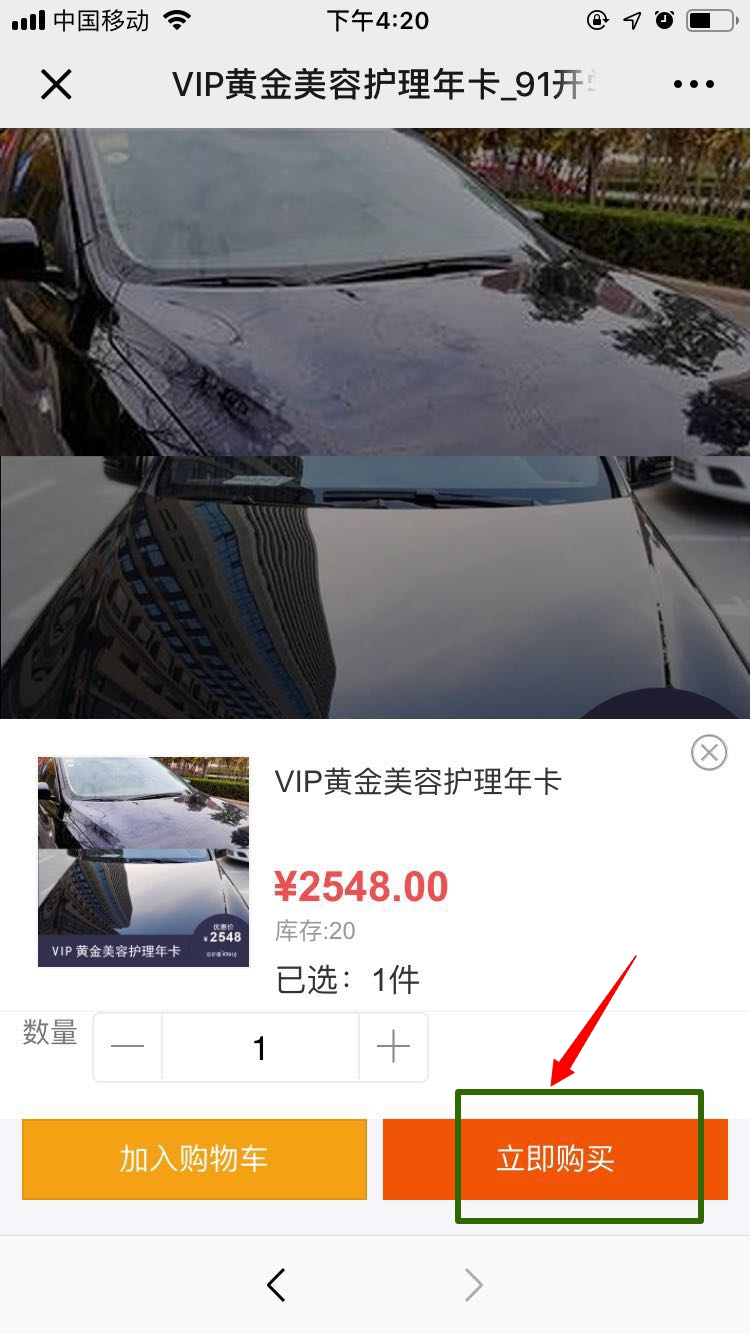The image size is (750, 1334).
Task: Buy now with 立即购买 button
Action: pyautogui.click(x=555, y=1159)
